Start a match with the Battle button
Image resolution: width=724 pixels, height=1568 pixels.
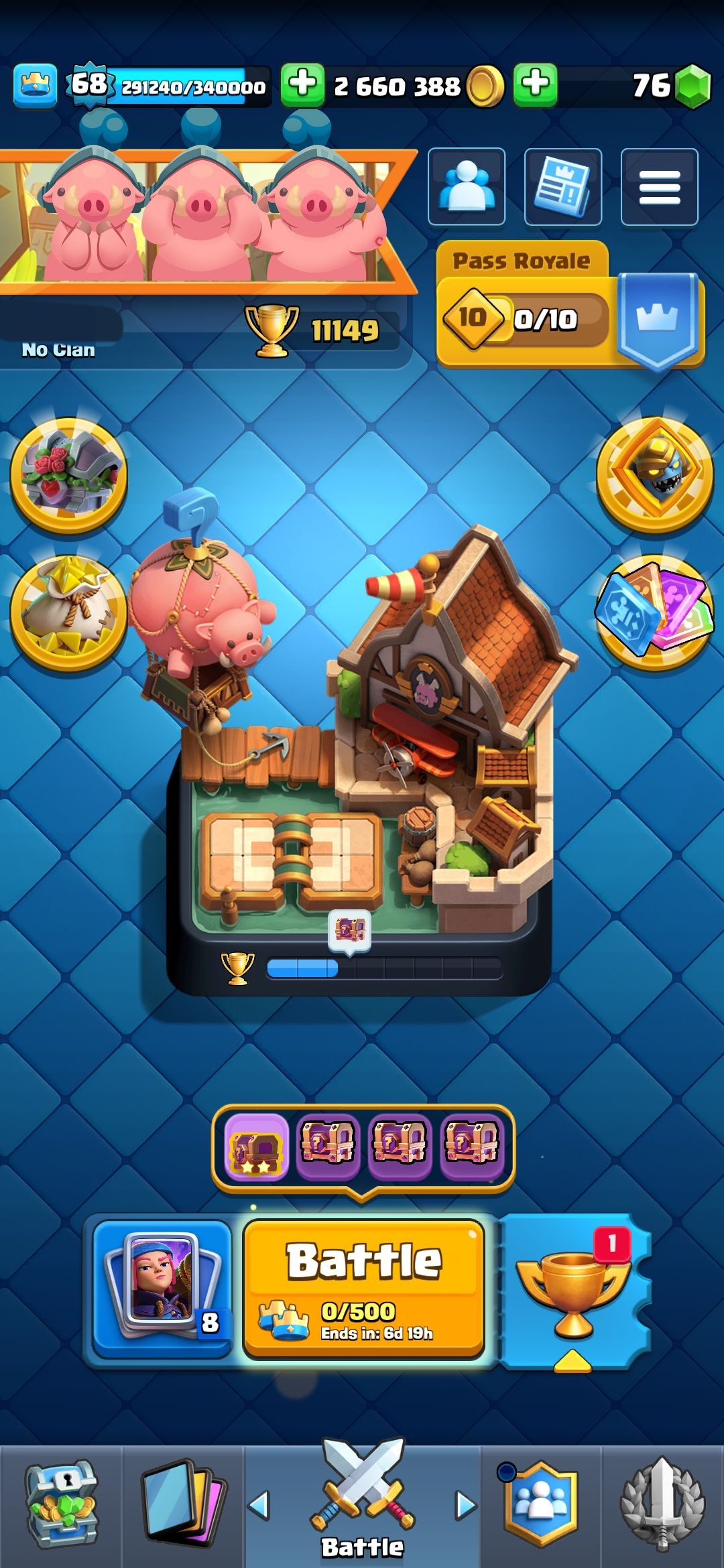(x=363, y=1287)
